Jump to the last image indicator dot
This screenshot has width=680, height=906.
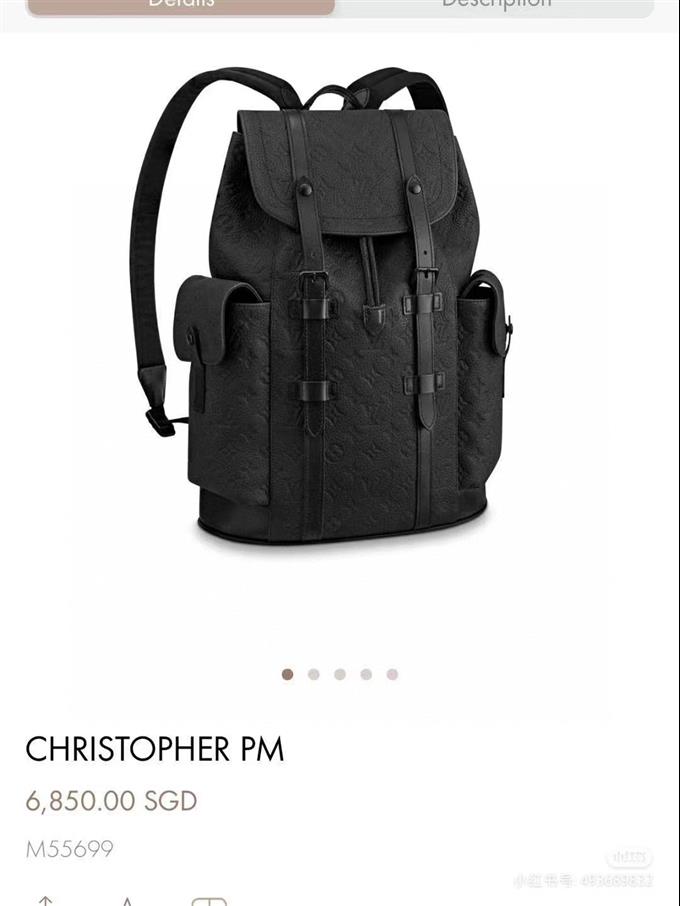(x=392, y=675)
